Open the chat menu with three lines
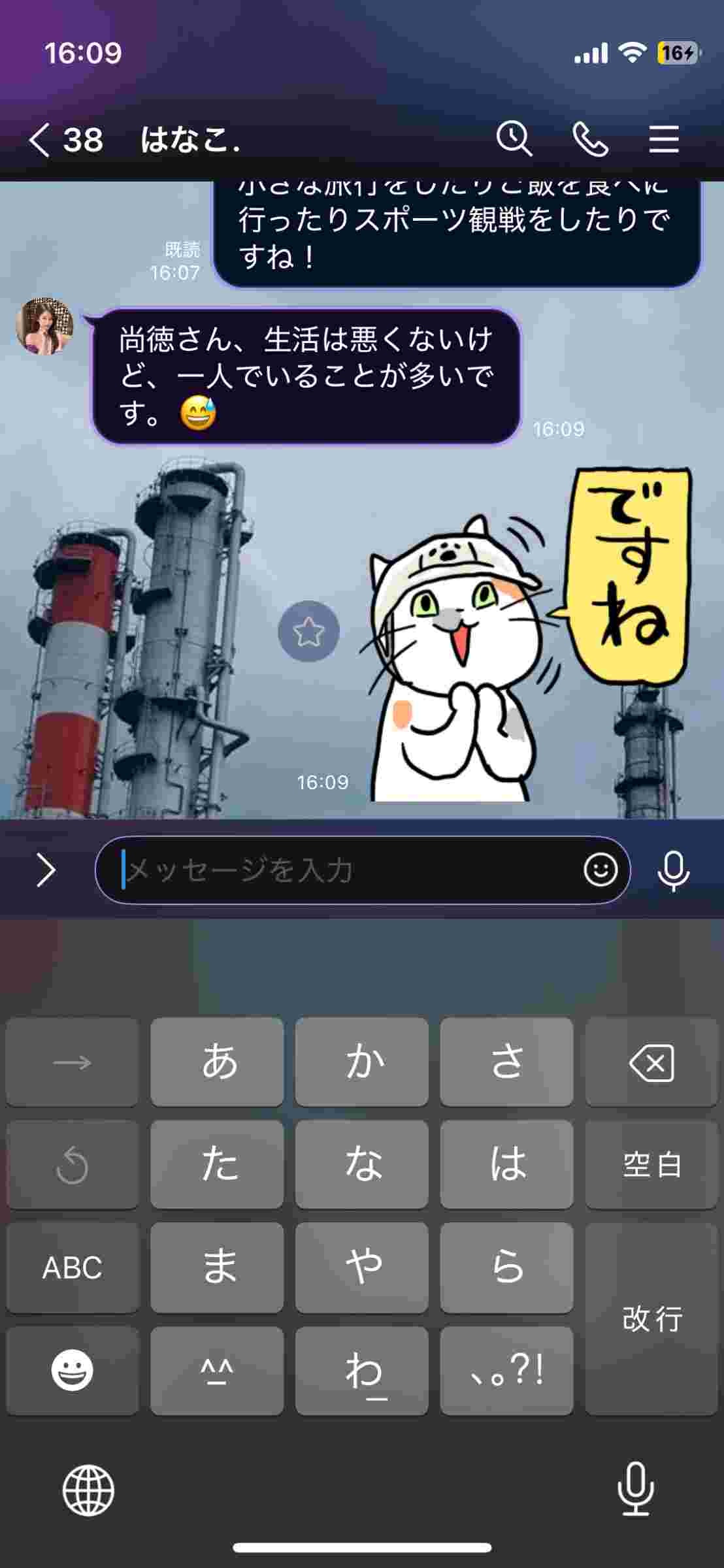This screenshot has height=1568, width=724. 664,139
